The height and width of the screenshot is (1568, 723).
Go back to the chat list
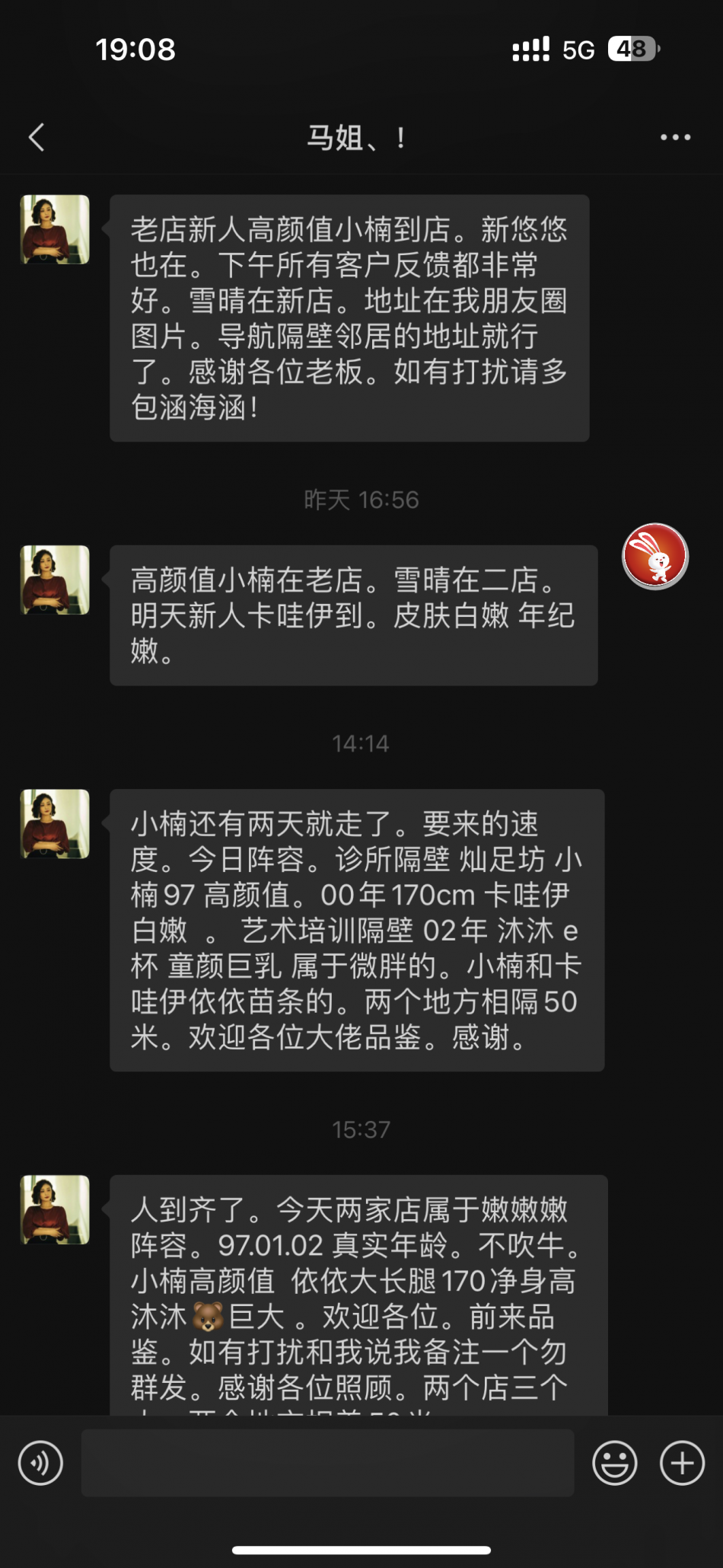[37, 138]
